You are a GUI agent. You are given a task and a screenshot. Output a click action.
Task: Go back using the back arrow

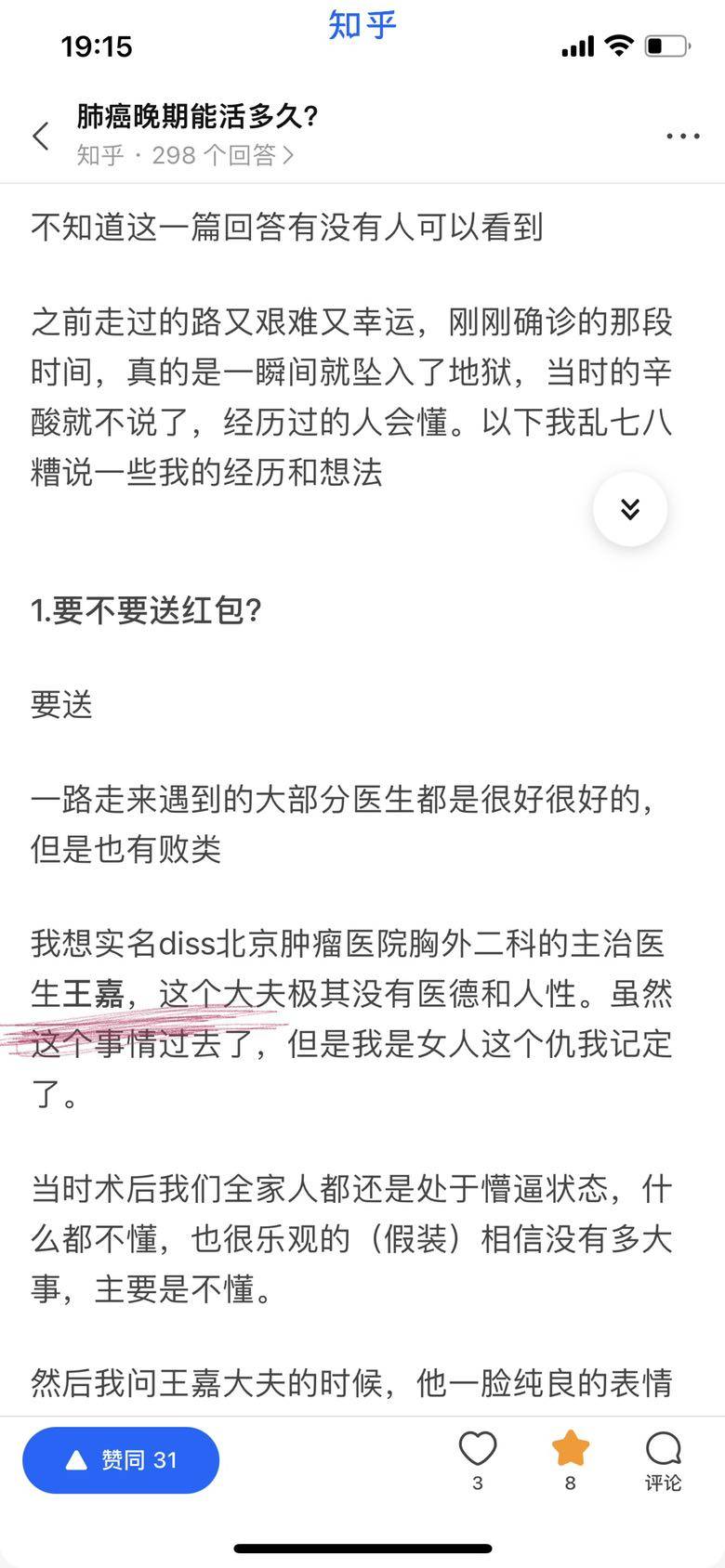[41, 136]
